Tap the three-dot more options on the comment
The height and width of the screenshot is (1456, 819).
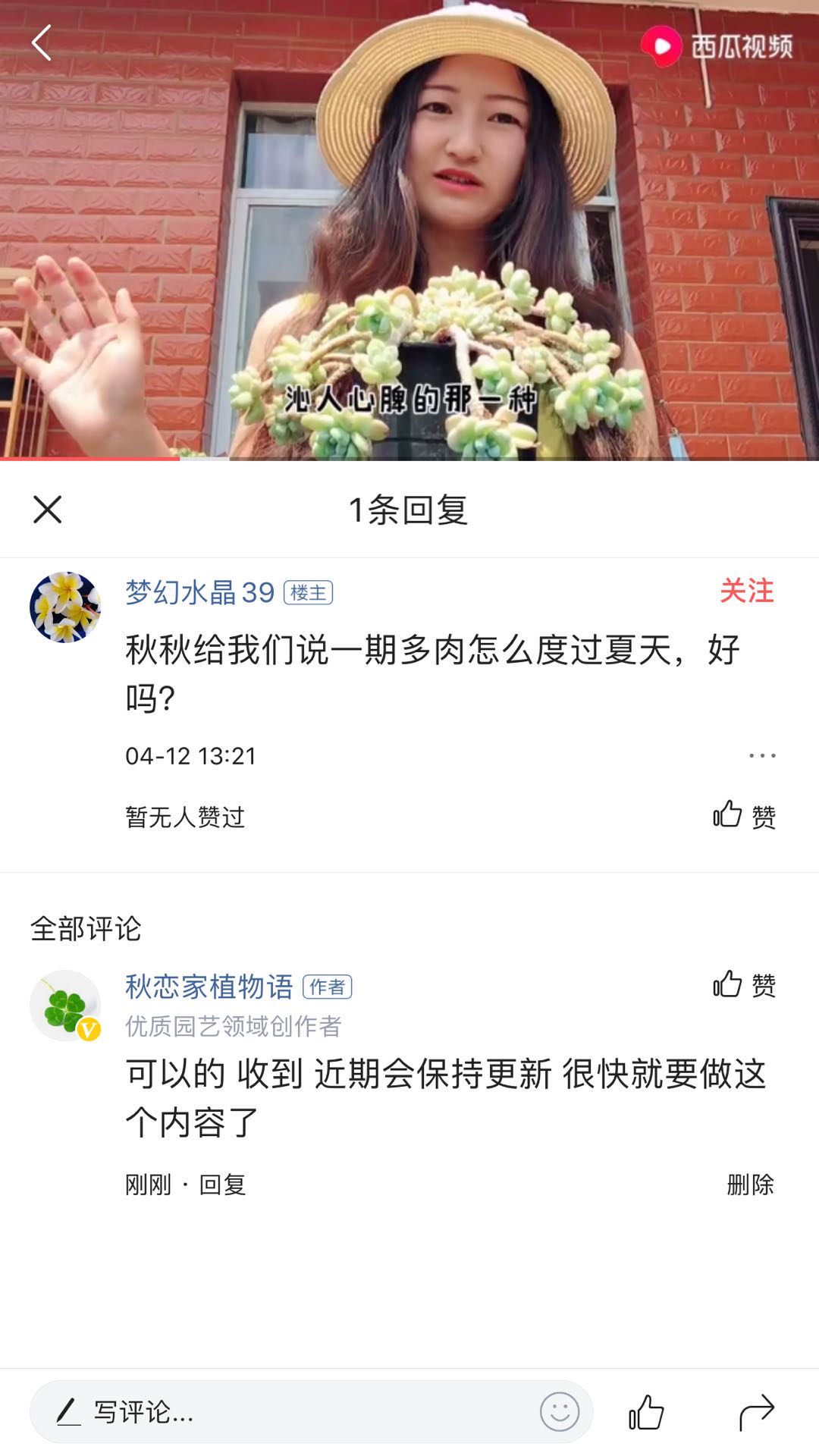[x=761, y=755]
